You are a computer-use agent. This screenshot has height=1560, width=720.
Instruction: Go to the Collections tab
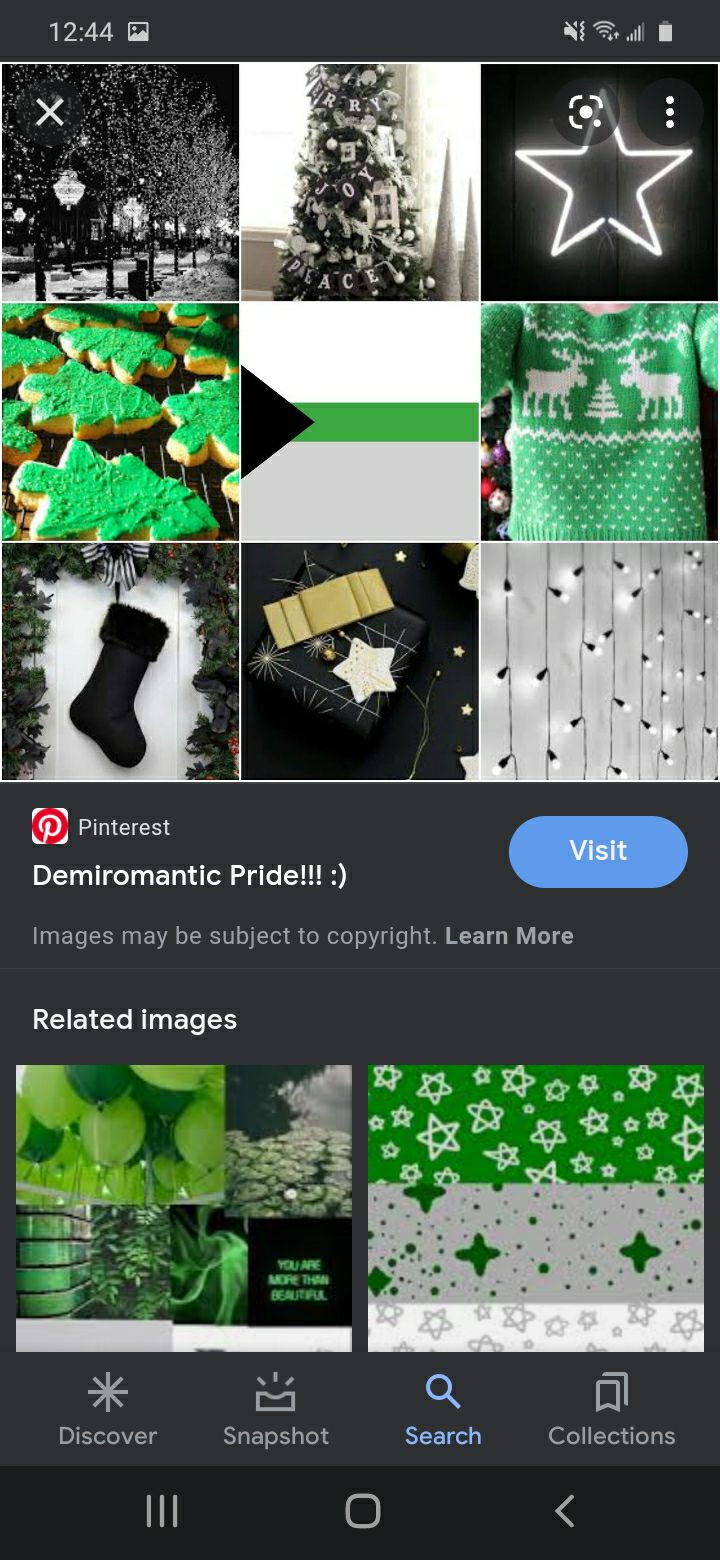pos(611,1411)
